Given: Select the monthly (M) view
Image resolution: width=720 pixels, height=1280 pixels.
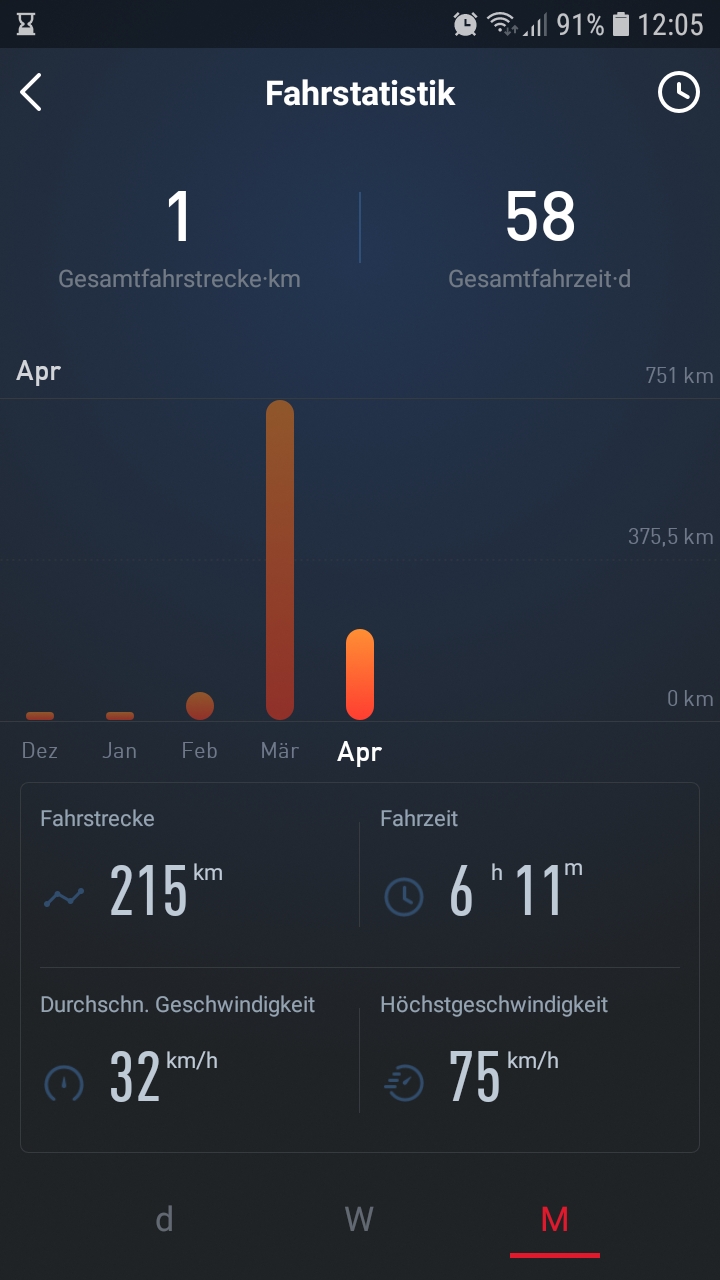Looking at the screenshot, I should click(x=554, y=1219).
